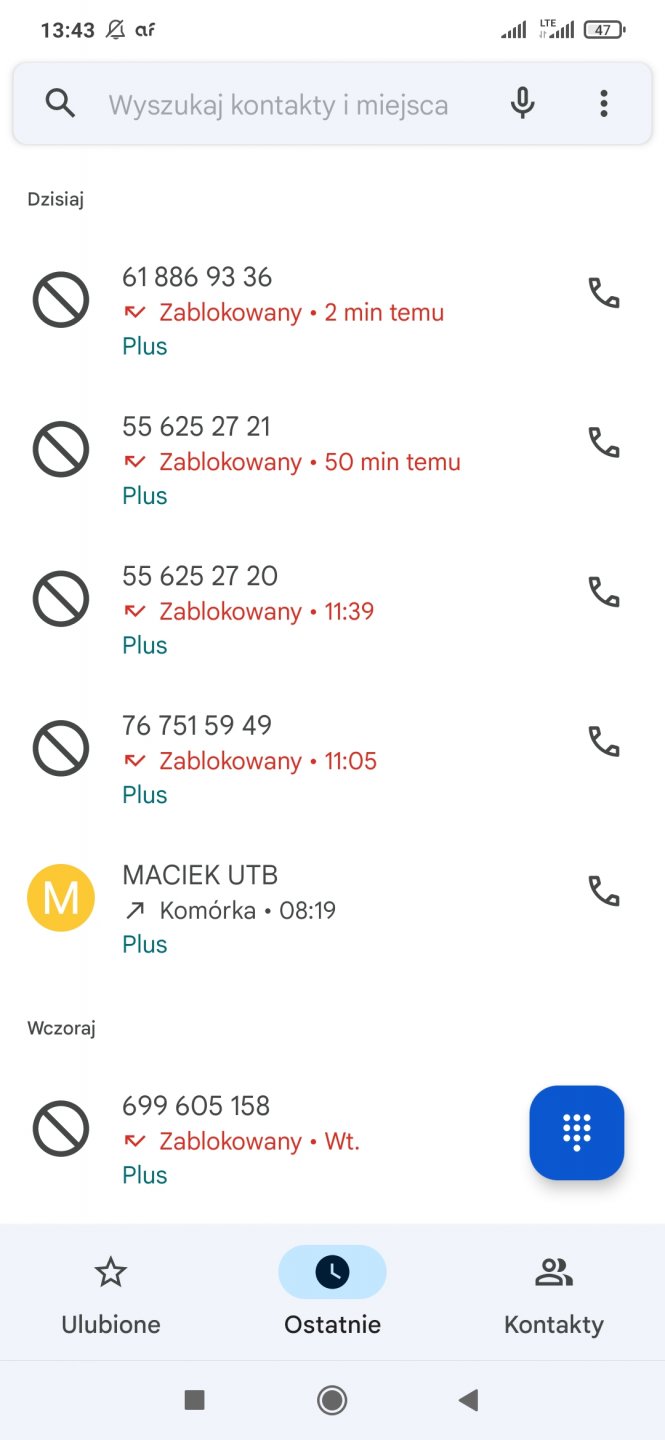Viewport: 665px width, 1440px height.
Task: Go to the Kontakty tab
Action: click(553, 1296)
